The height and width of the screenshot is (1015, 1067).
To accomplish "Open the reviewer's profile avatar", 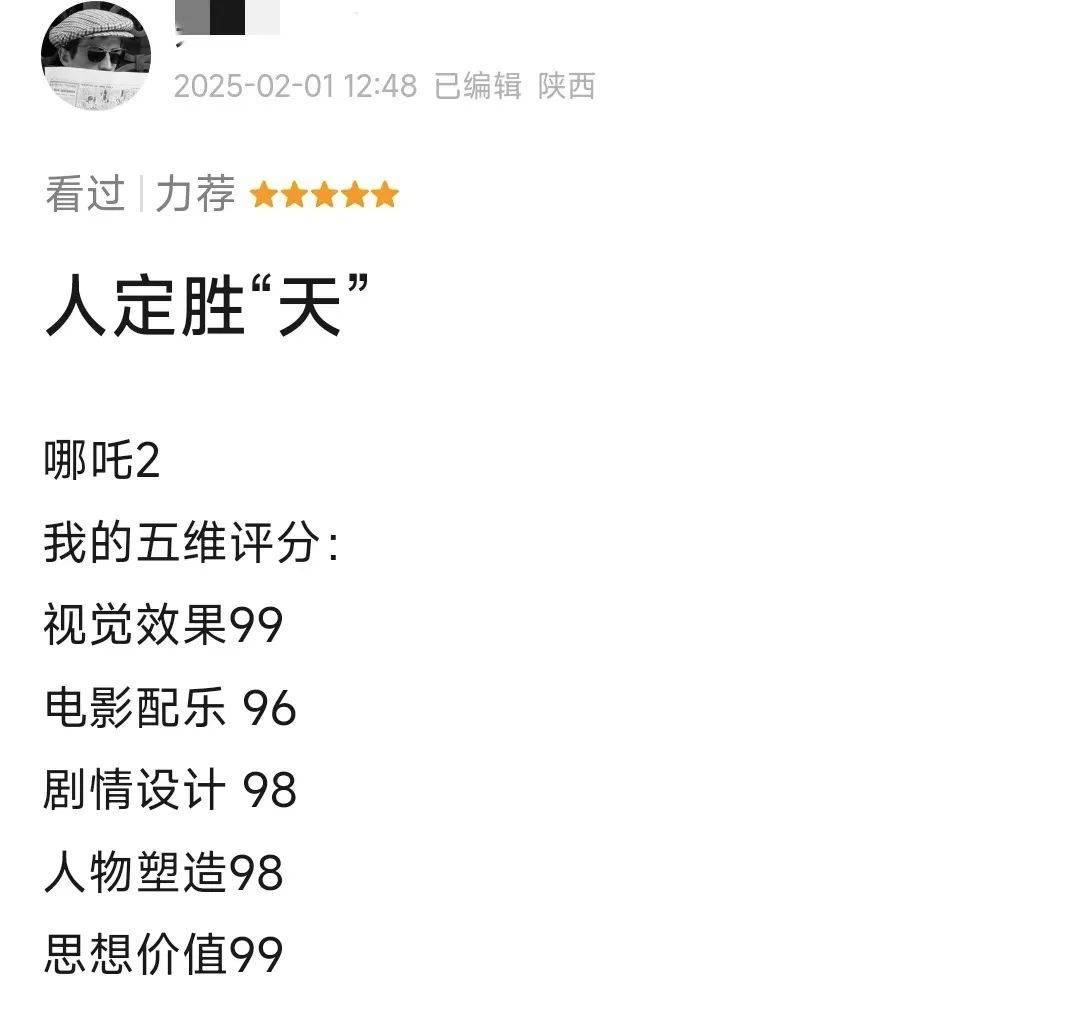I will pyautogui.click(x=95, y=57).
